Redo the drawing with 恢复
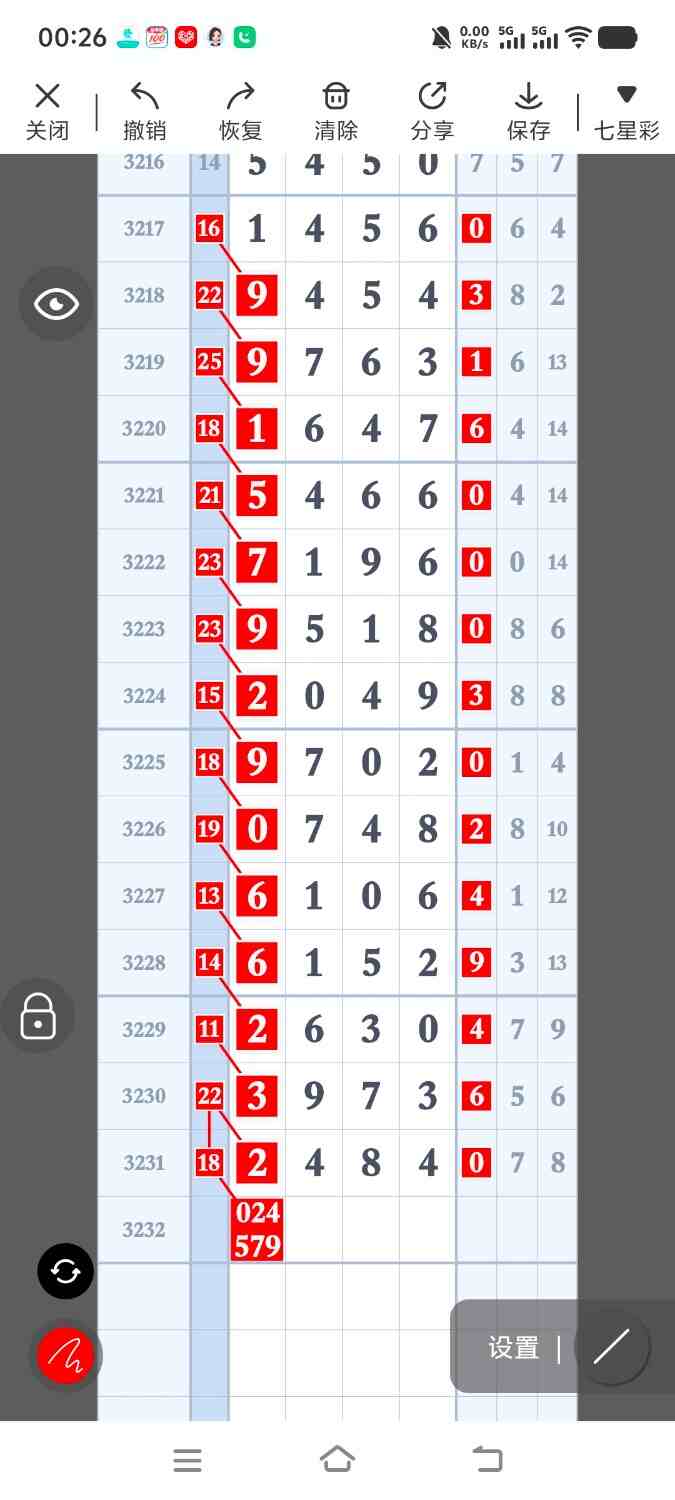Image resolution: width=675 pixels, height=1500 pixels. click(240, 111)
